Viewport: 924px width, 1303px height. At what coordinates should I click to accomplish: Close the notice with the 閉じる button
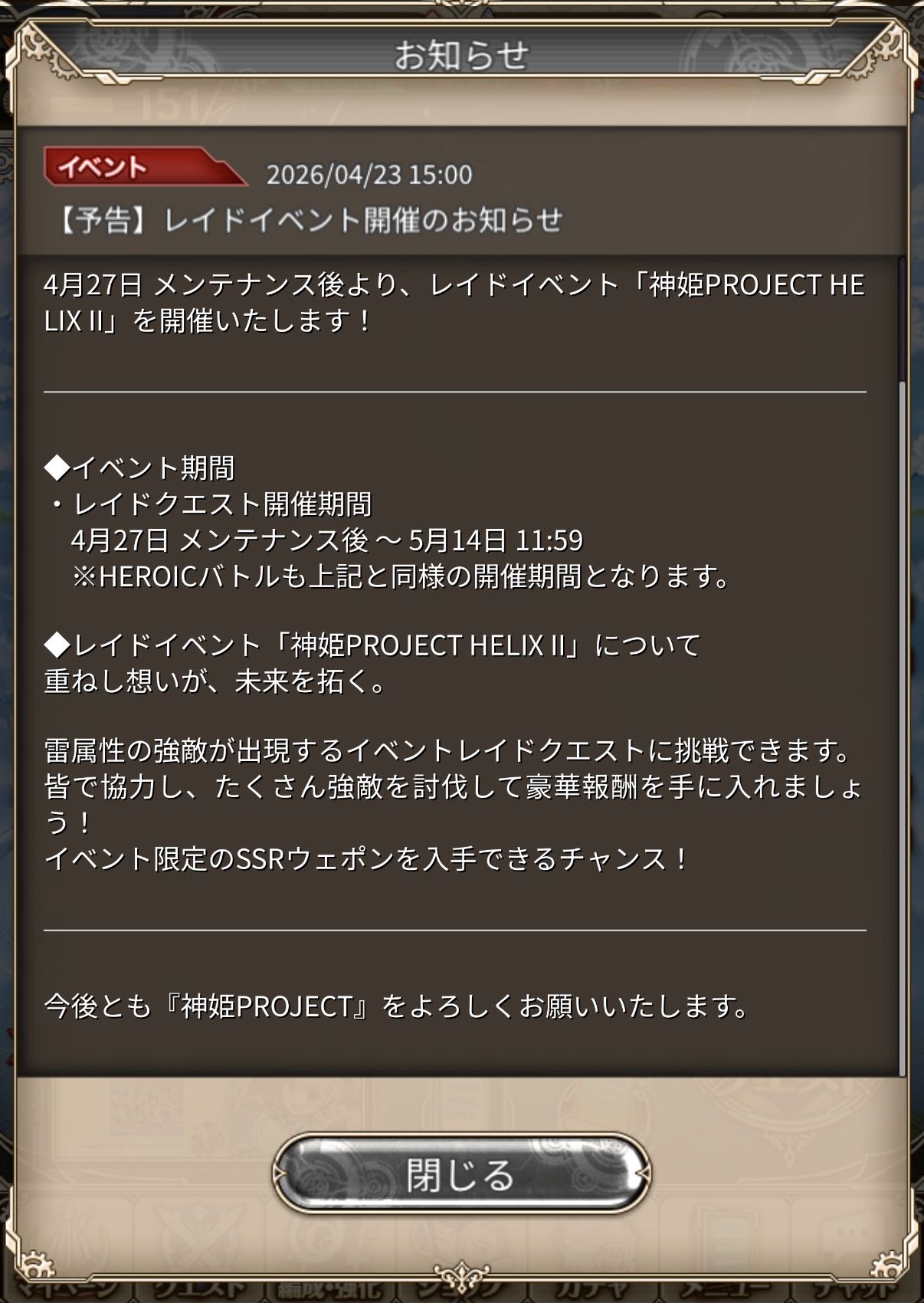pos(461,1174)
